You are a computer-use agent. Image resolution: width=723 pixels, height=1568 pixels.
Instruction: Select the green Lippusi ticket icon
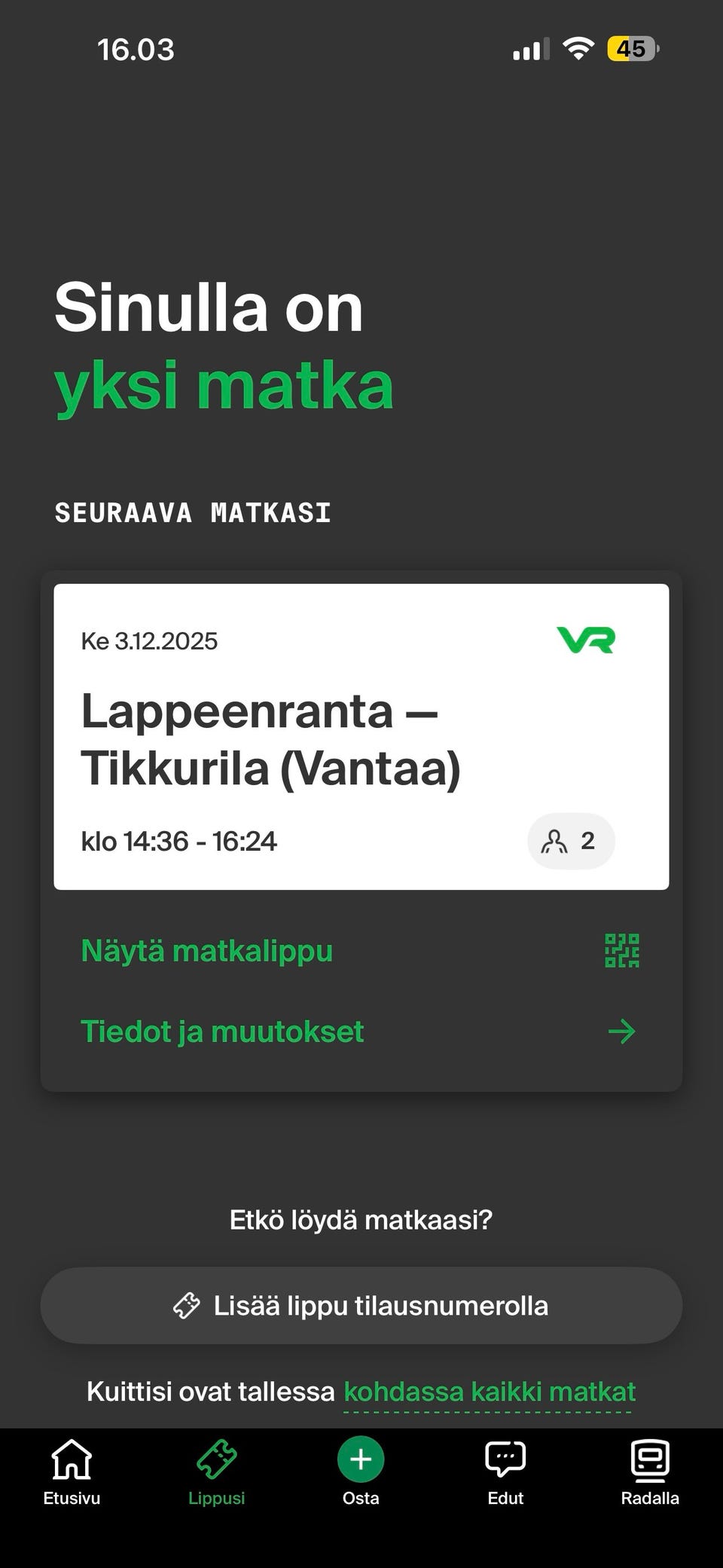coord(217,1460)
